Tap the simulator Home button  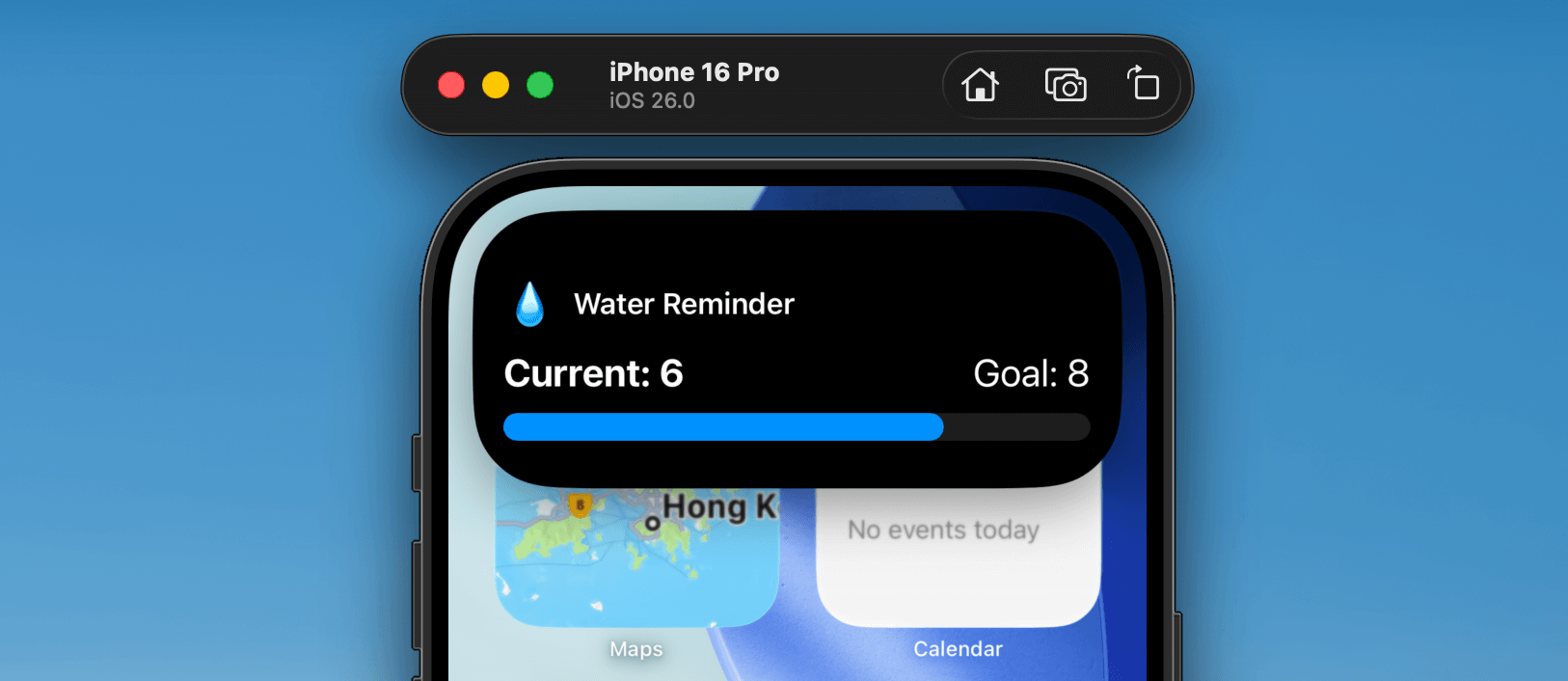(x=980, y=85)
